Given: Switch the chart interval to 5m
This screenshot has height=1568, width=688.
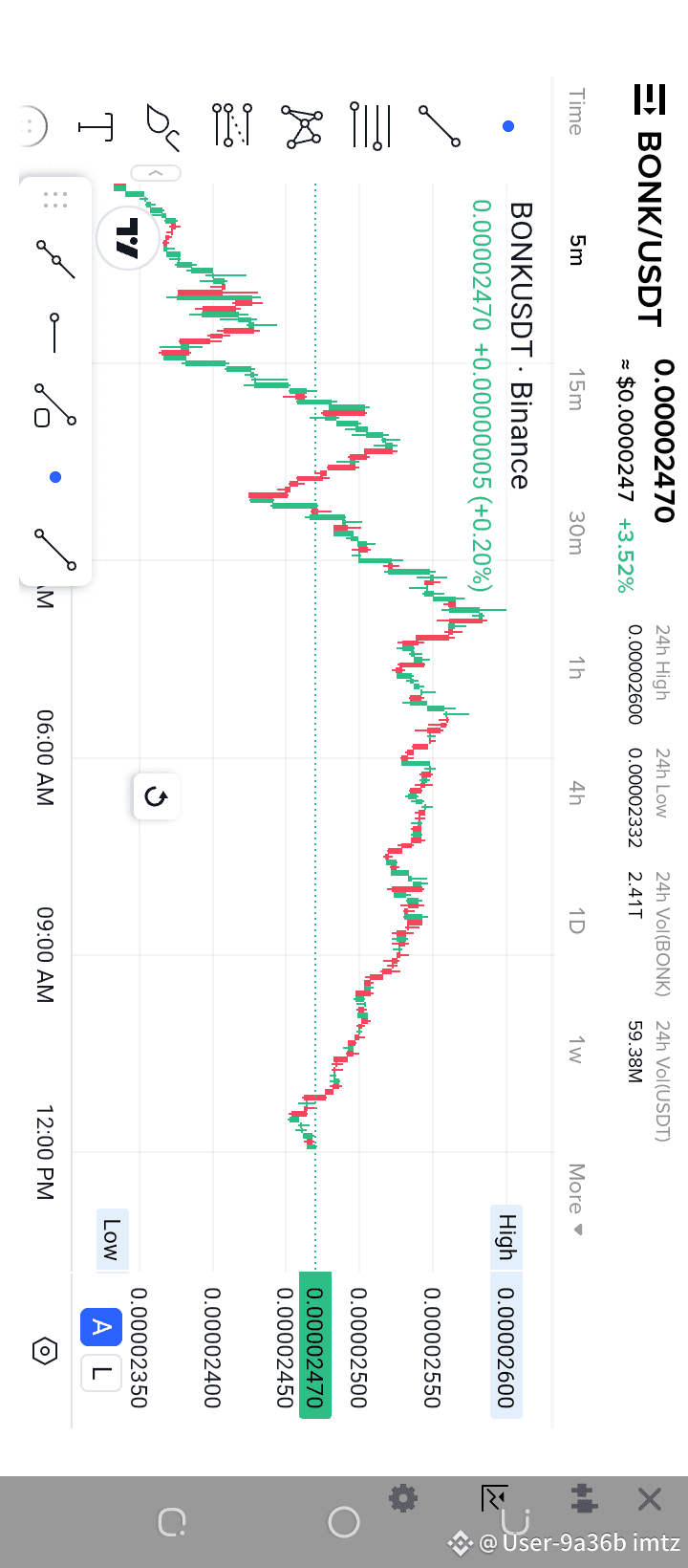Looking at the screenshot, I should click(x=576, y=250).
